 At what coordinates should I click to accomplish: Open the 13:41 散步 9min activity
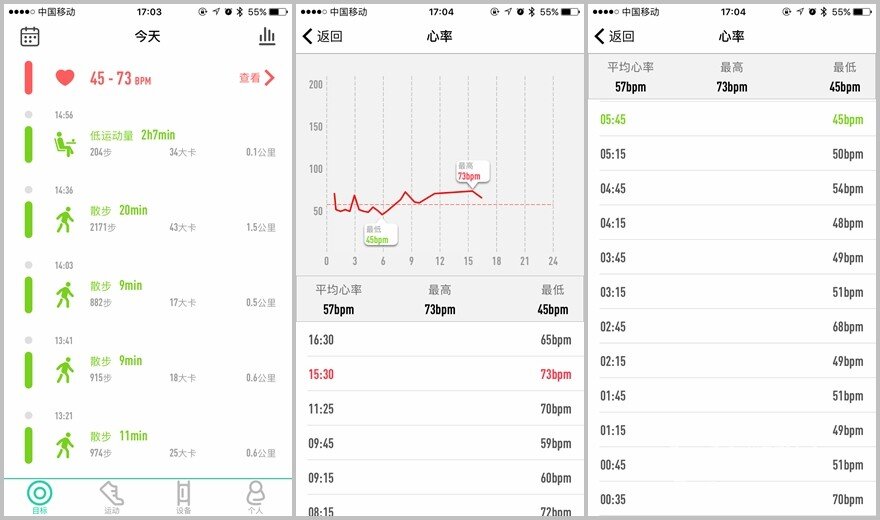[x=150, y=368]
